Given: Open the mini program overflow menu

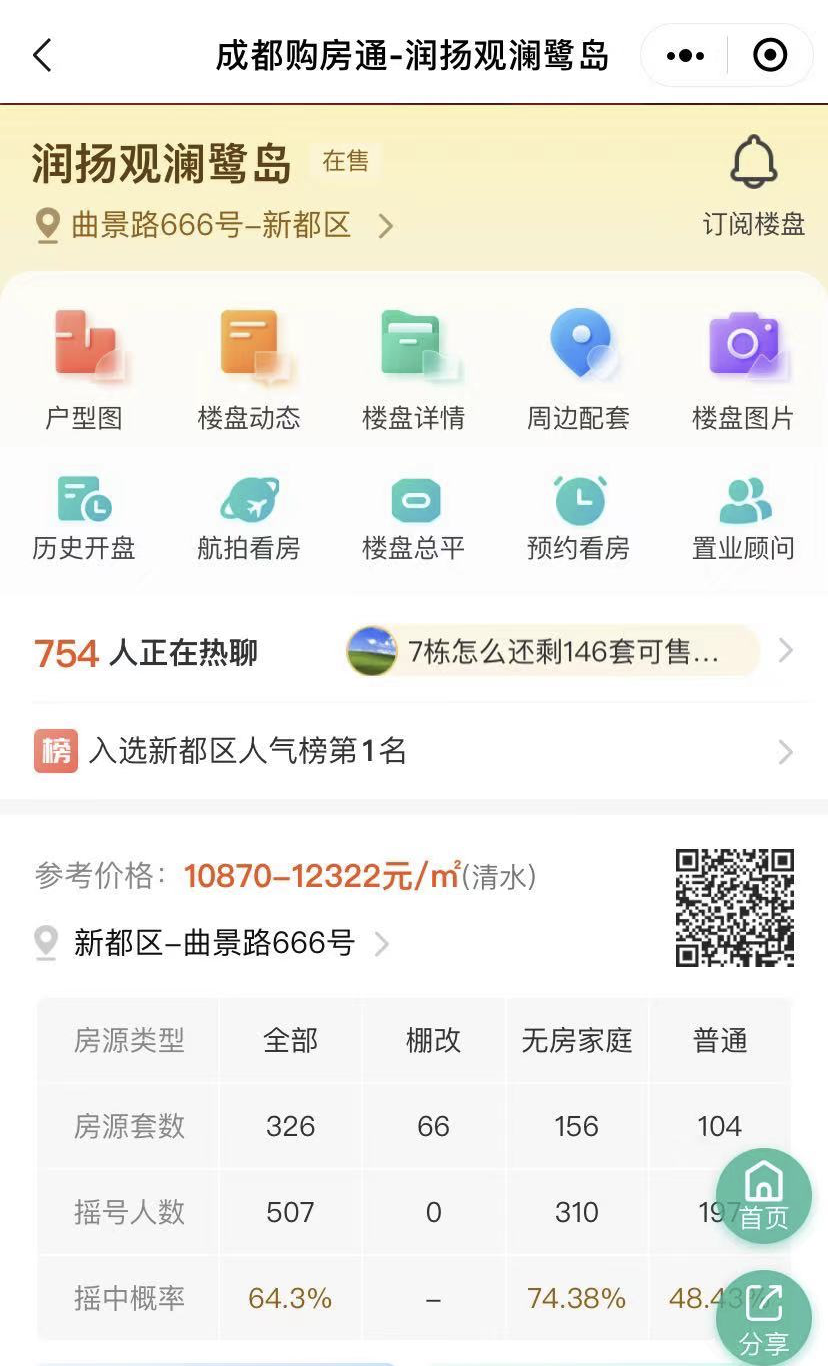Looking at the screenshot, I should 685,55.
